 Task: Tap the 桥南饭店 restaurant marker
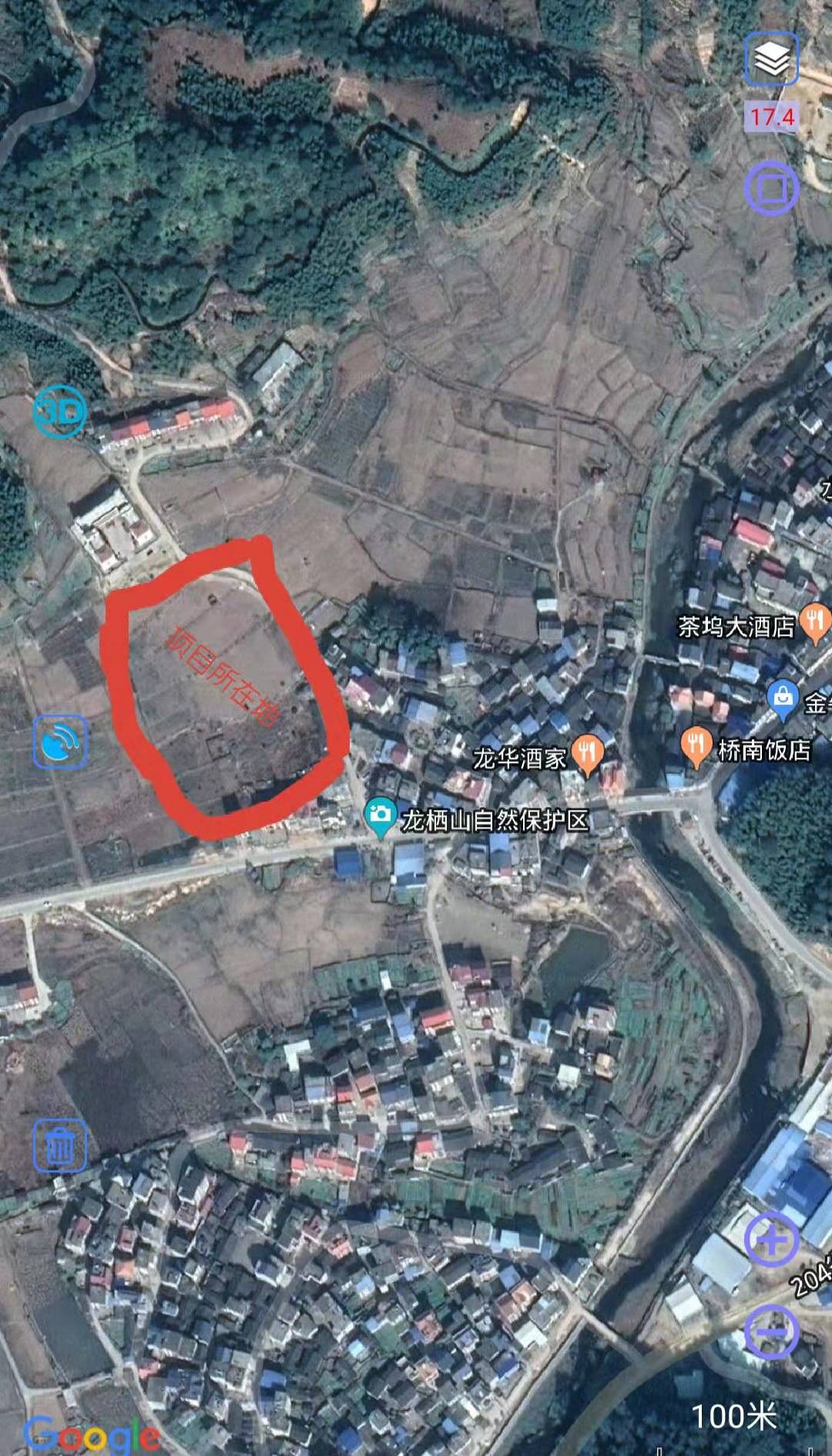point(696,746)
